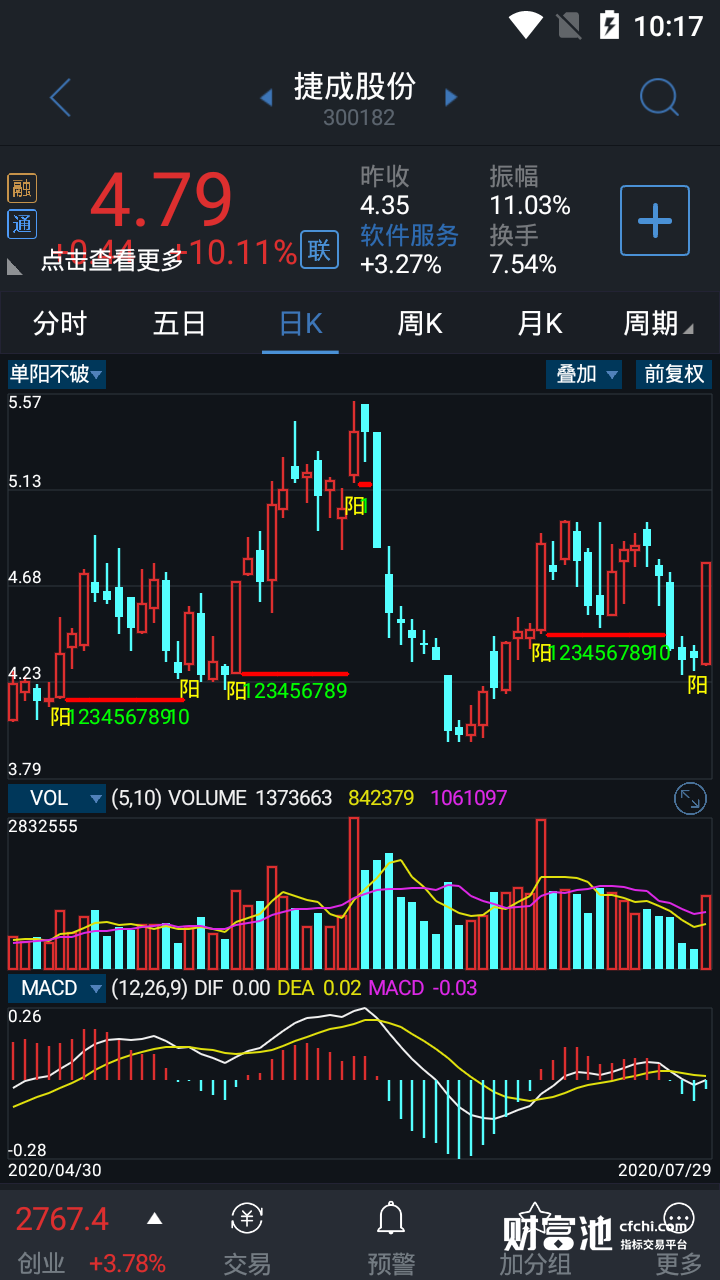720x1280 pixels.
Task: Tap the 前复权 adjustment button
Action: [x=674, y=375]
